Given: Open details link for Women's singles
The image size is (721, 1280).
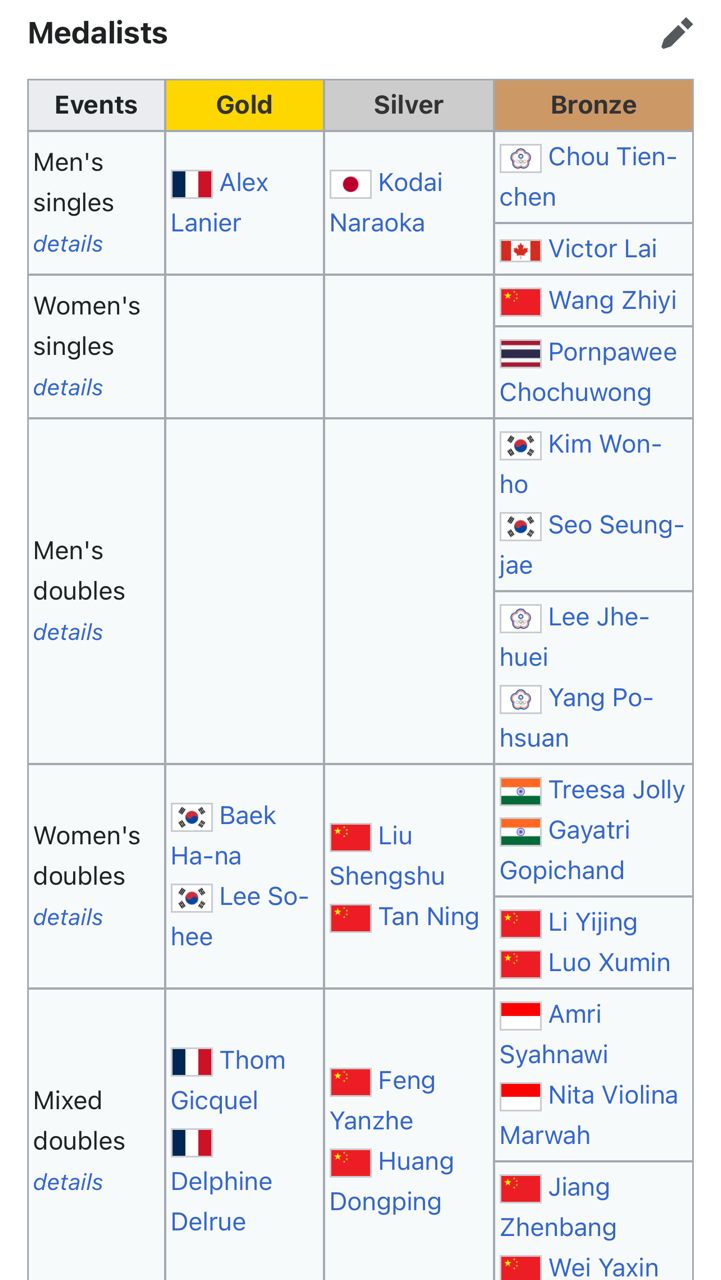Looking at the screenshot, I should (x=68, y=388).
